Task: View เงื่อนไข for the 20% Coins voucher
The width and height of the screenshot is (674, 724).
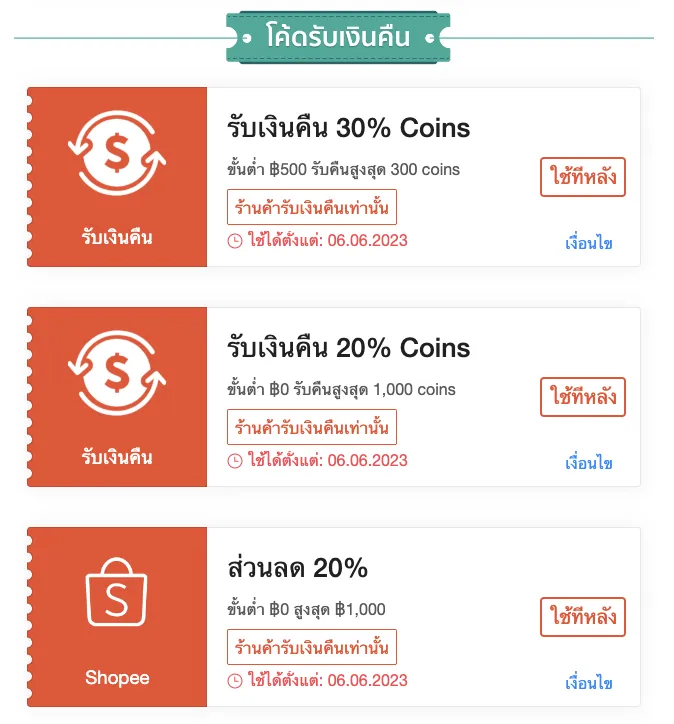Action: tap(588, 463)
